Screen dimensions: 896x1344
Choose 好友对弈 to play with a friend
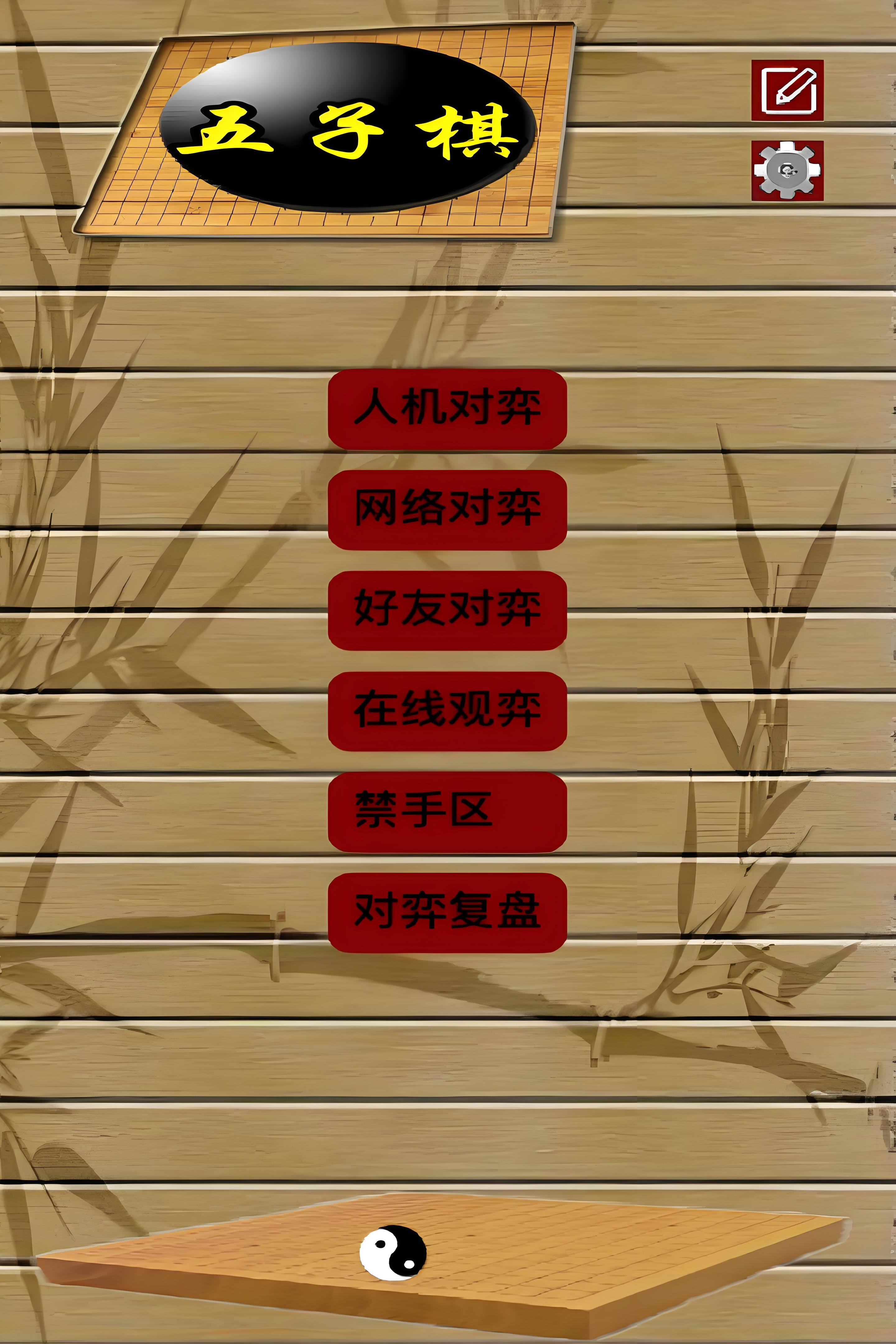[447, 610]
